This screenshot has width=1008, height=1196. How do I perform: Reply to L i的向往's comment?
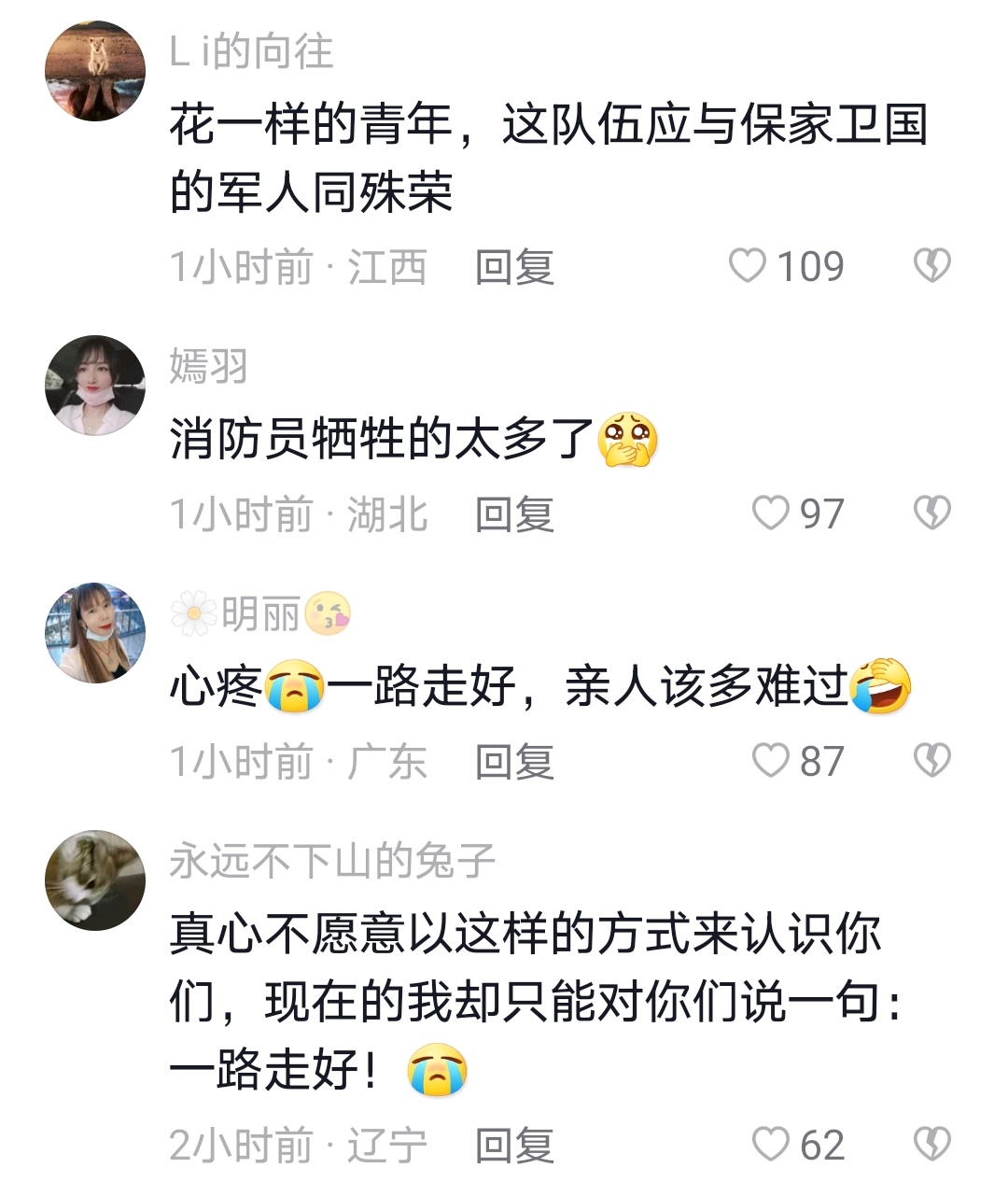click(x=514, y=267)
